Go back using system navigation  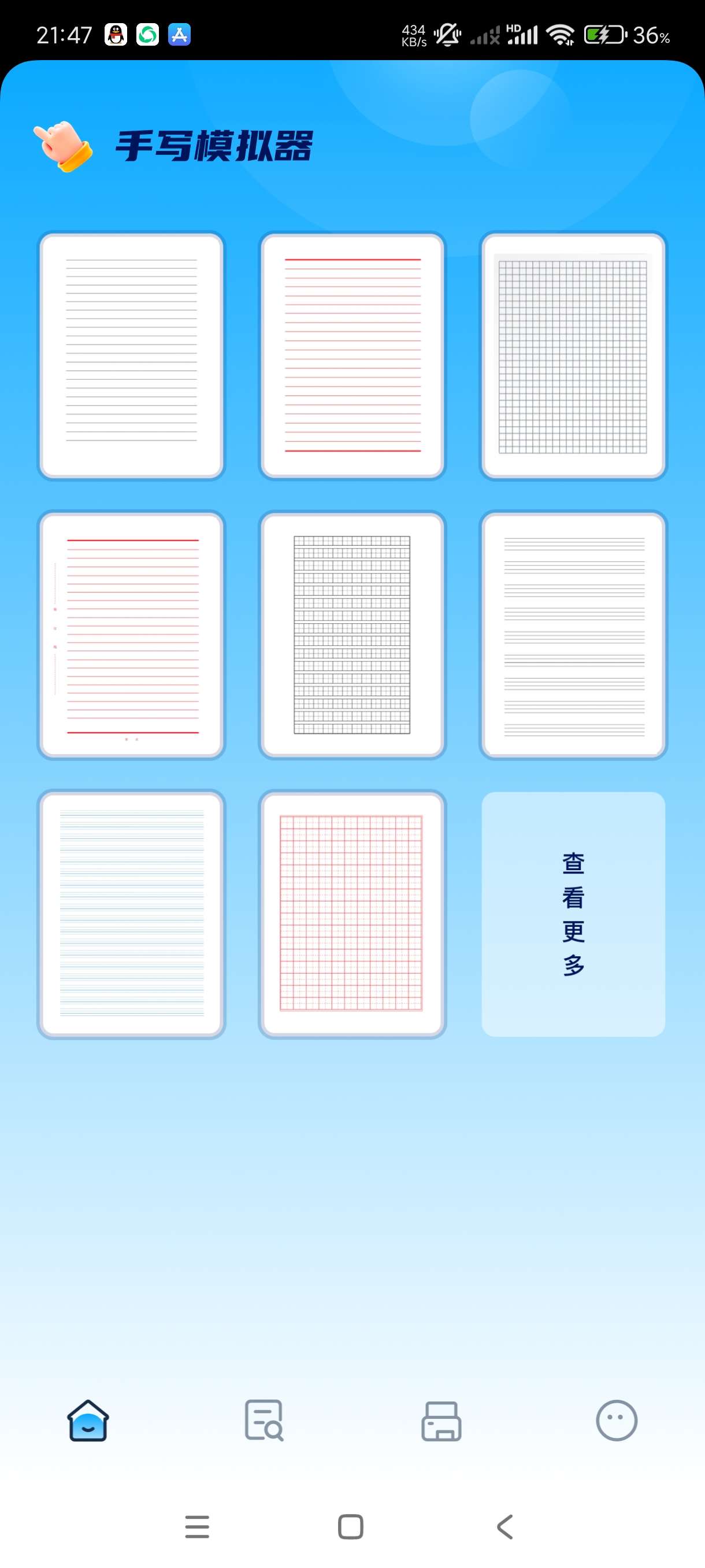[505, 1526]
